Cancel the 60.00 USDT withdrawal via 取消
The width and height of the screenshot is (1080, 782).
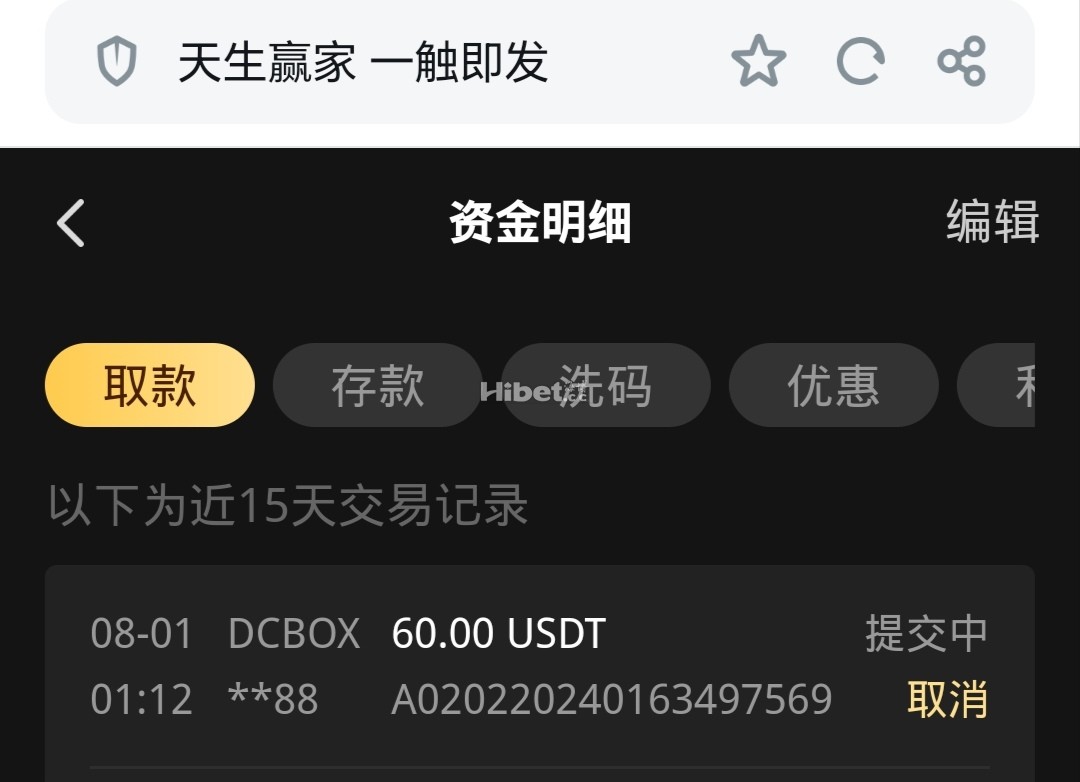pos(947,699)
